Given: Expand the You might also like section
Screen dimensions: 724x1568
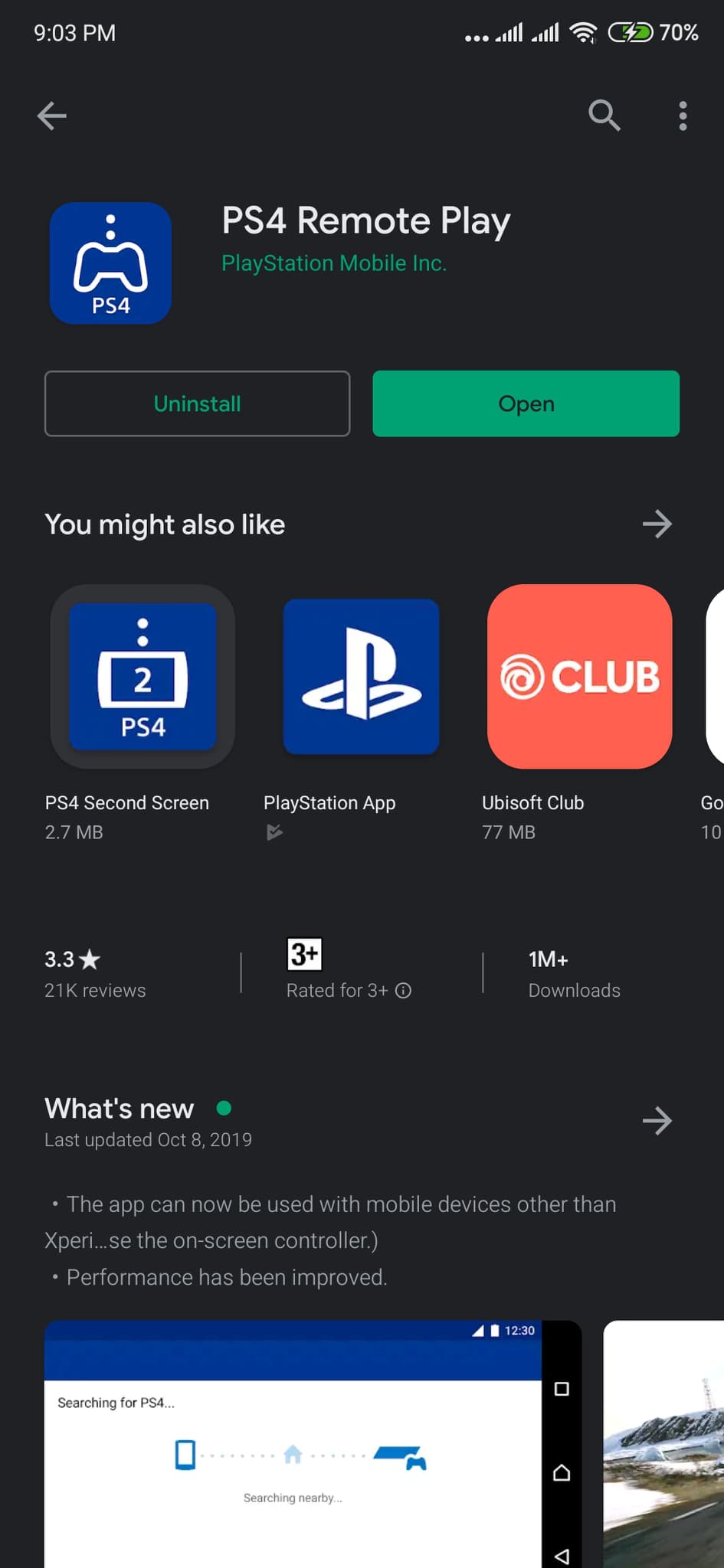Looking at the screenshot, I should (657, 524).
